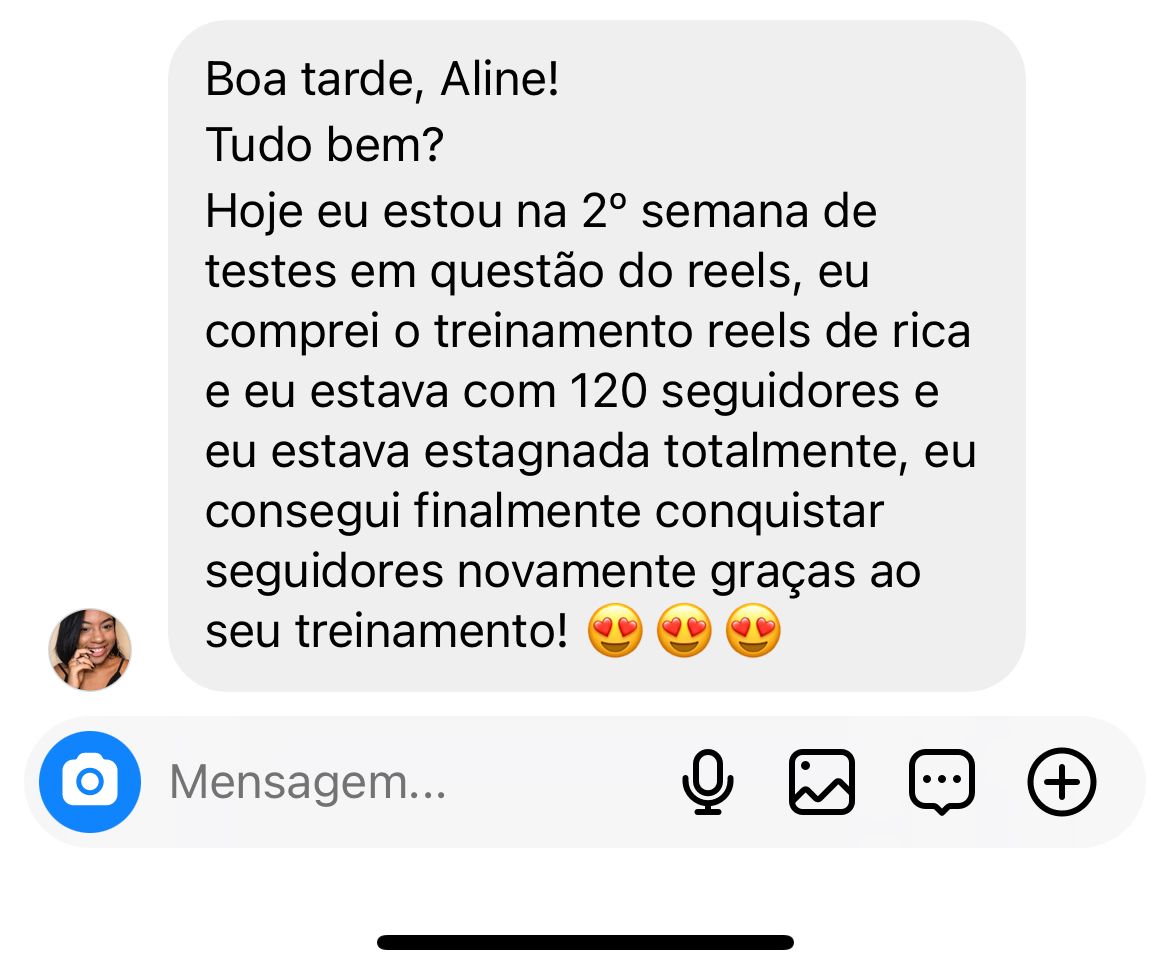Open the quick replies bubble icon

click(941, 781)
